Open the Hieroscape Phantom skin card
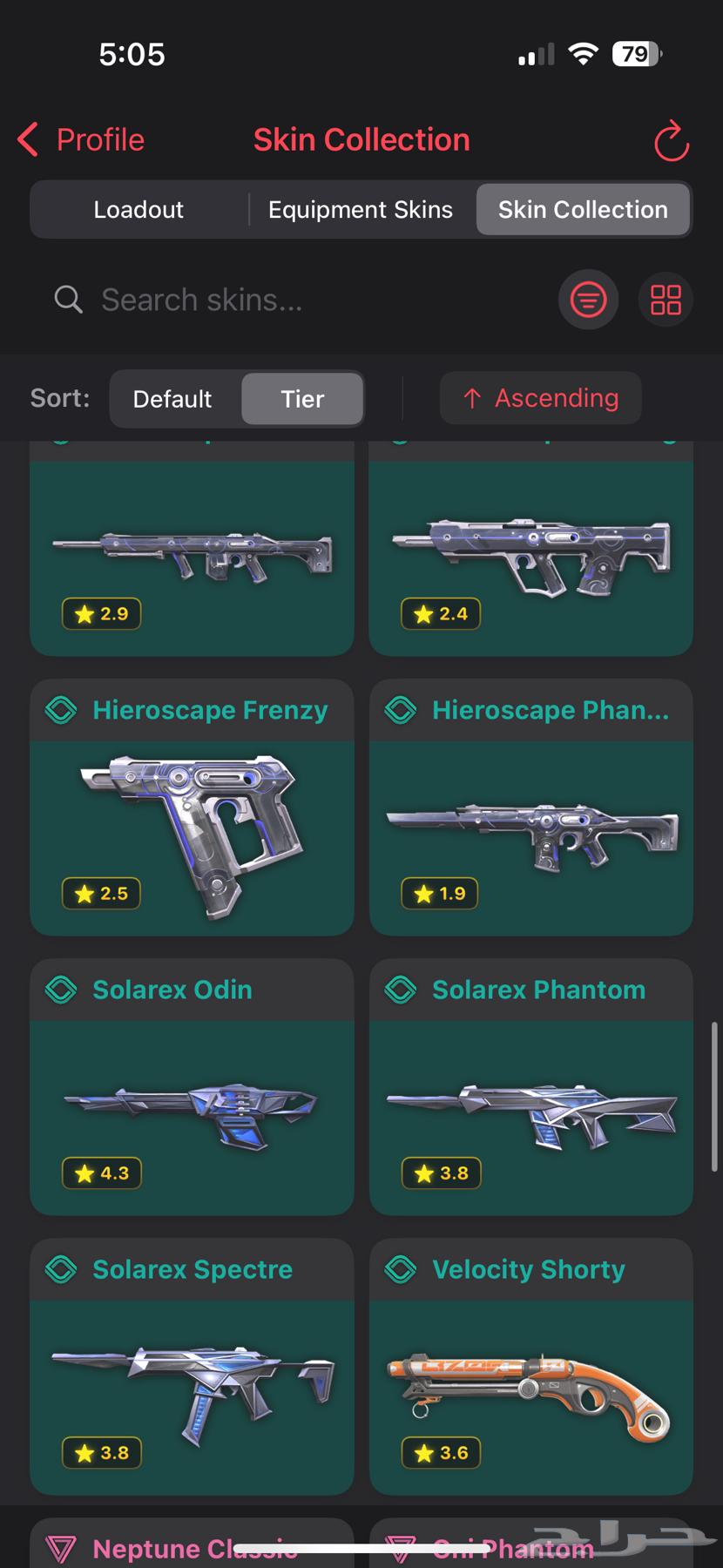The width and height of the screenshot is (723, 1568). pyautogui.click(x=530, y=808)
